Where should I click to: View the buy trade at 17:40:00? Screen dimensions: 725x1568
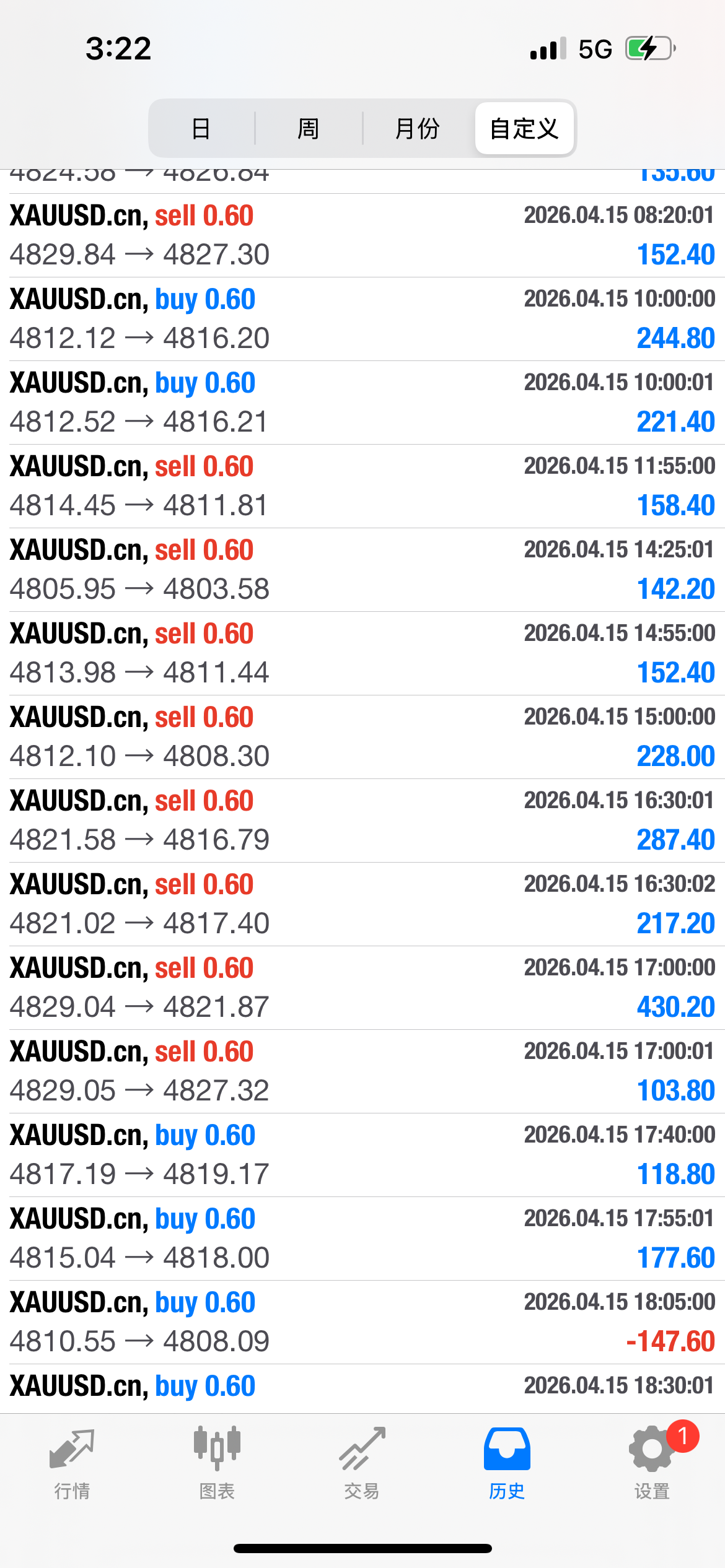point(362,1155)
